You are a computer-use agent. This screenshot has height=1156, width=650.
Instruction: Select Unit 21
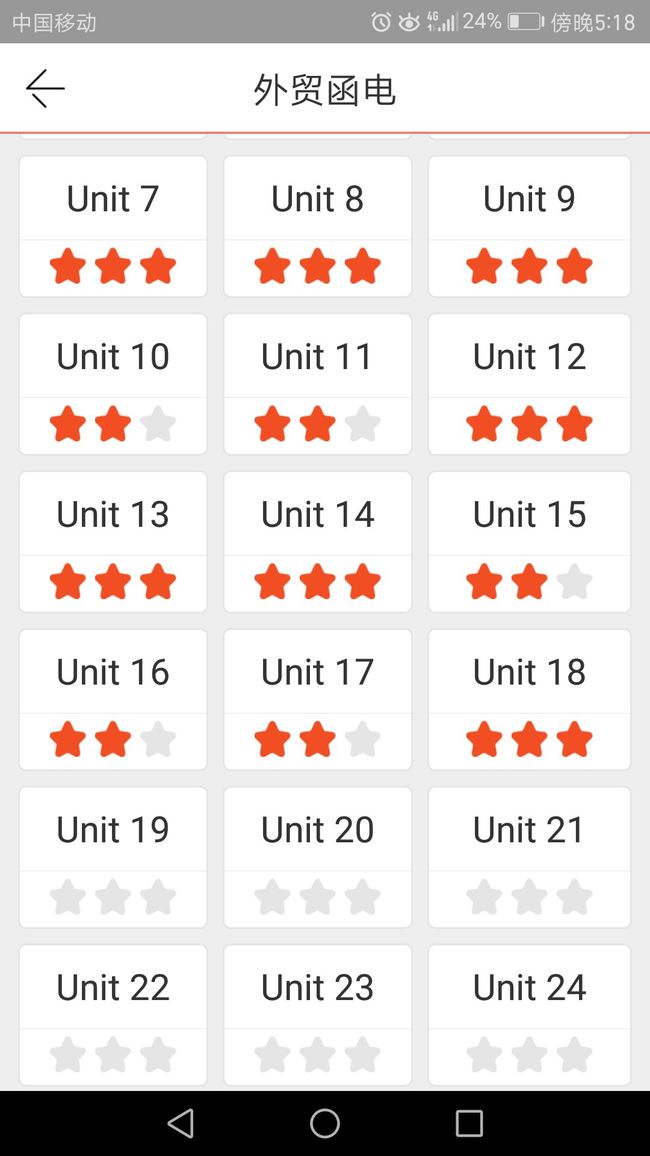(529, 857)
